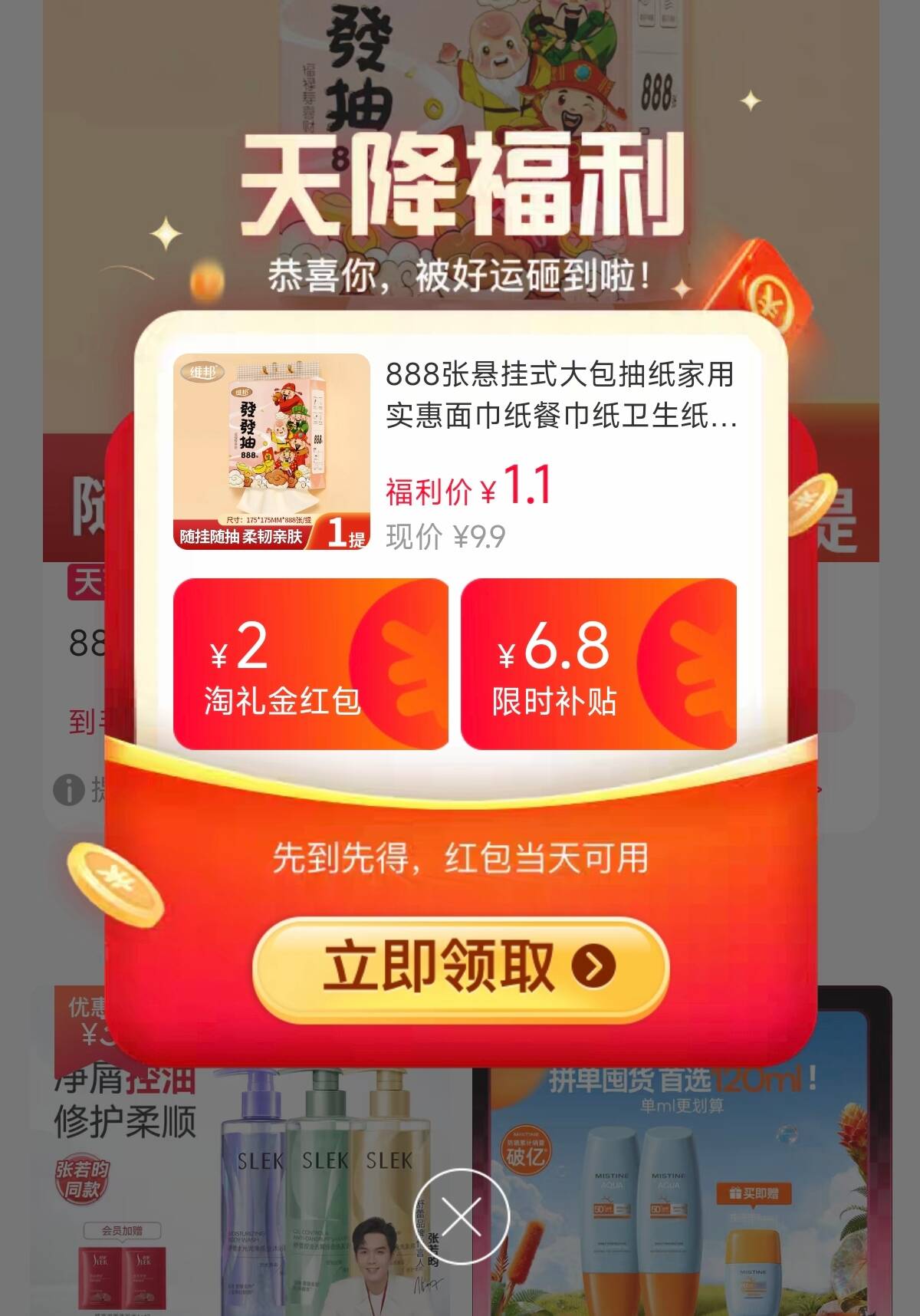The height and width of the screenshot is (1316, 920).
Task: Select the ¥2 淘礼金红包 coupon
Action: pos(310,664)
